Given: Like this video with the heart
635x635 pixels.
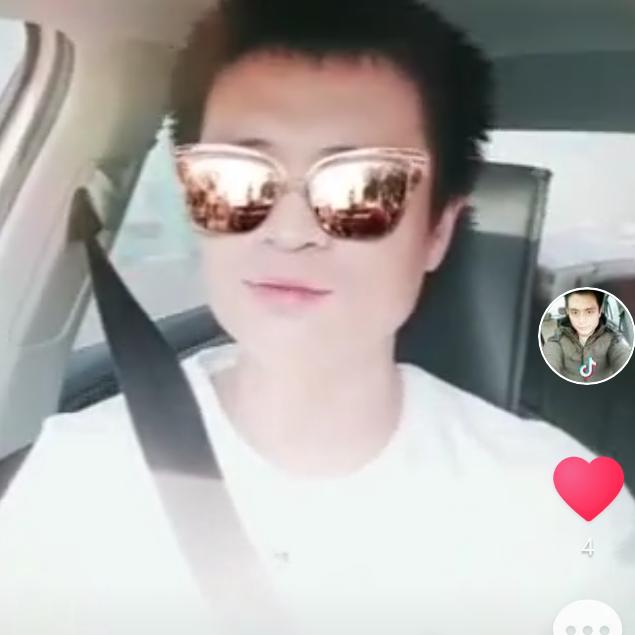Looking at the screenshot, I should coord(588,487).
